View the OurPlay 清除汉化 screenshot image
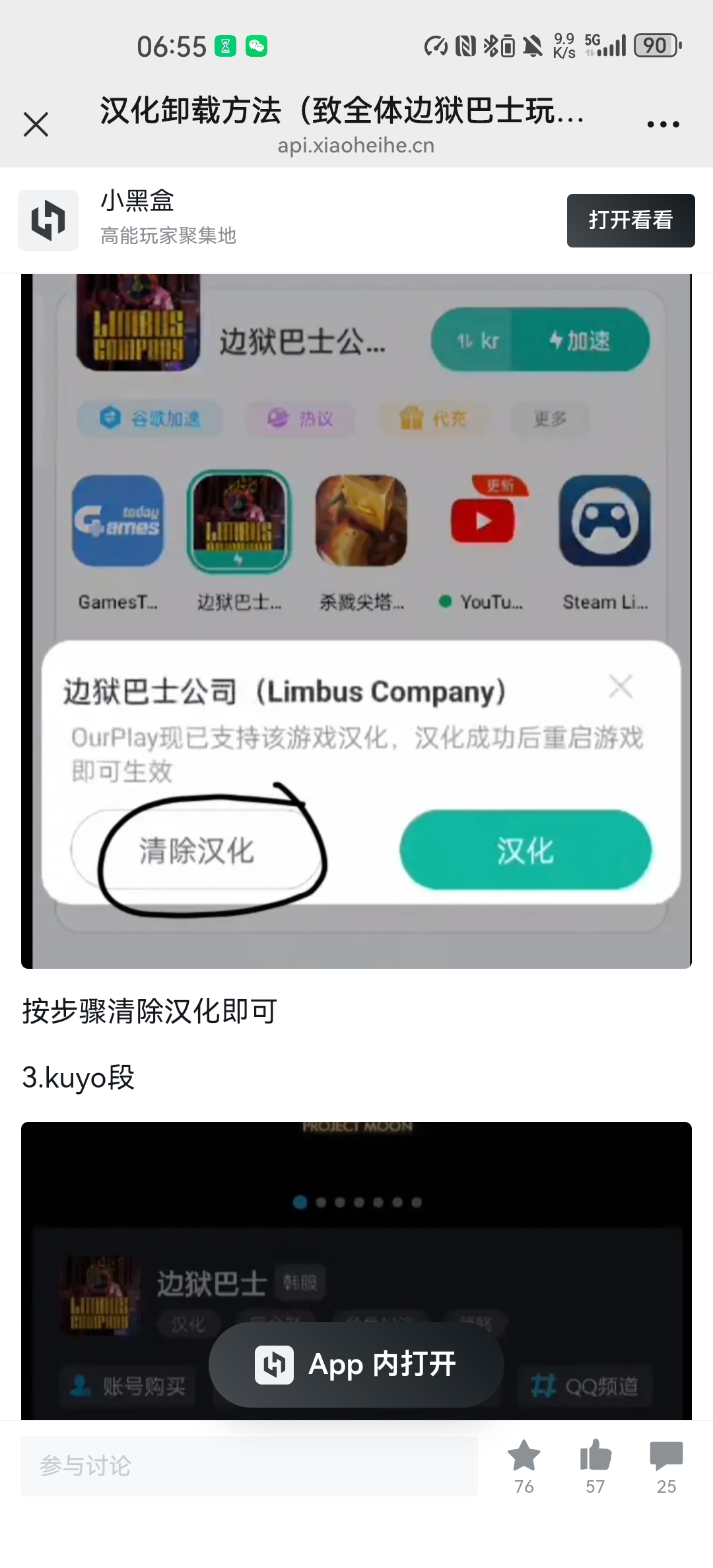 point(356,620)
